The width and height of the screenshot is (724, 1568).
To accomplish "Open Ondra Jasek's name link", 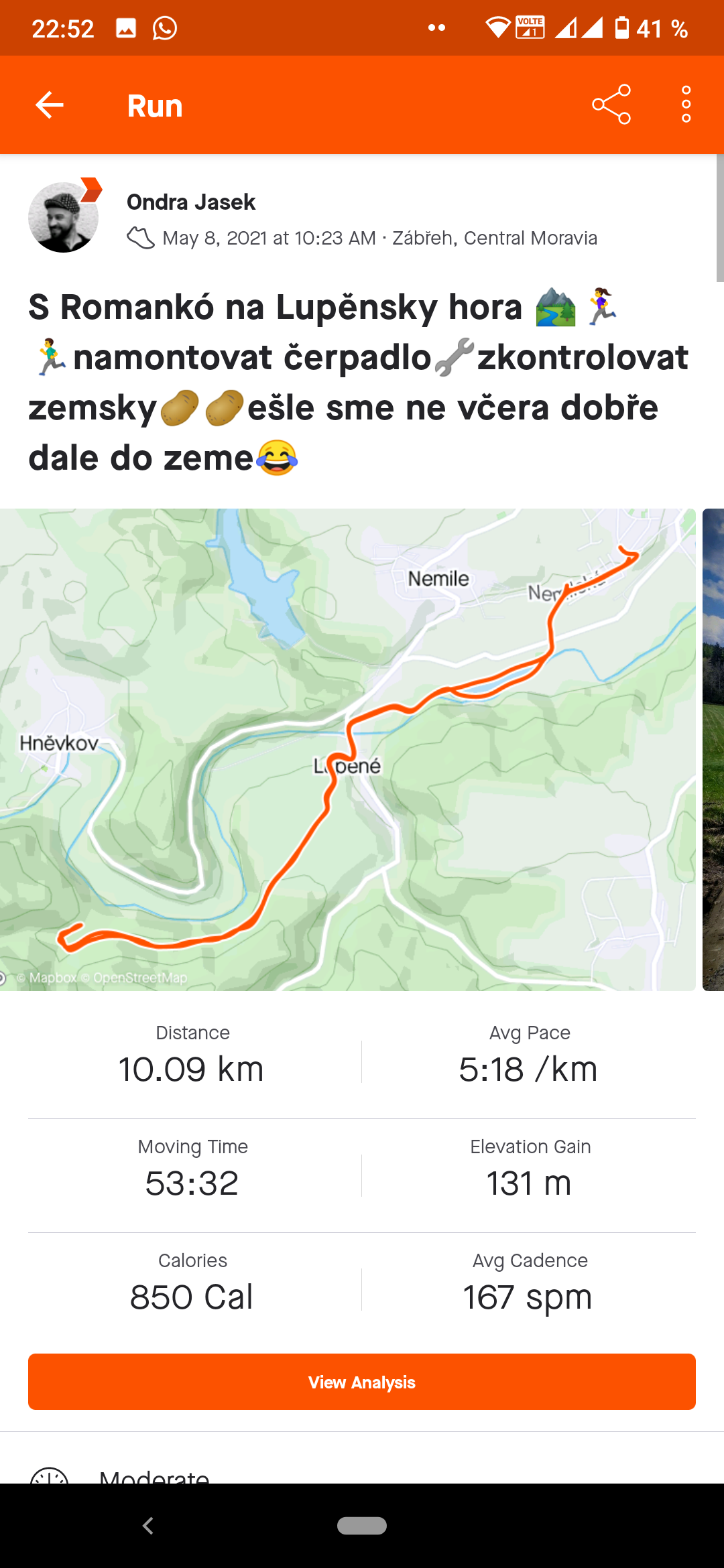I will pyautogui.click(x=191, y=202).
